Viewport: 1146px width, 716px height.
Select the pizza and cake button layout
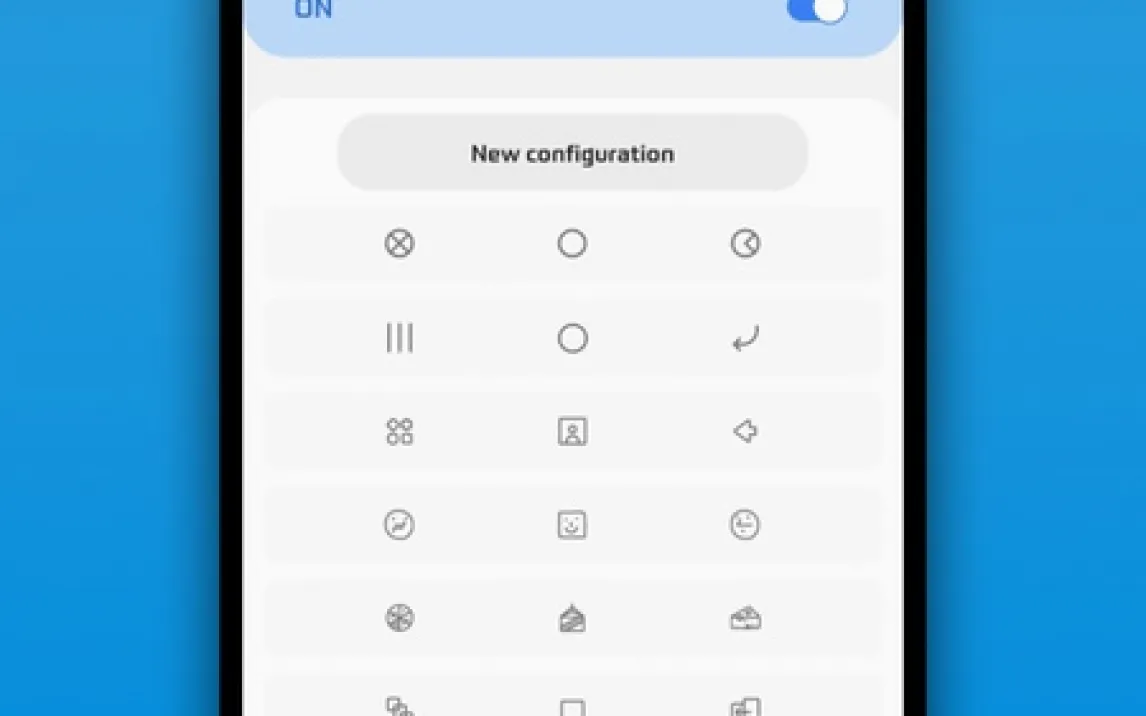tap(572, 619)
